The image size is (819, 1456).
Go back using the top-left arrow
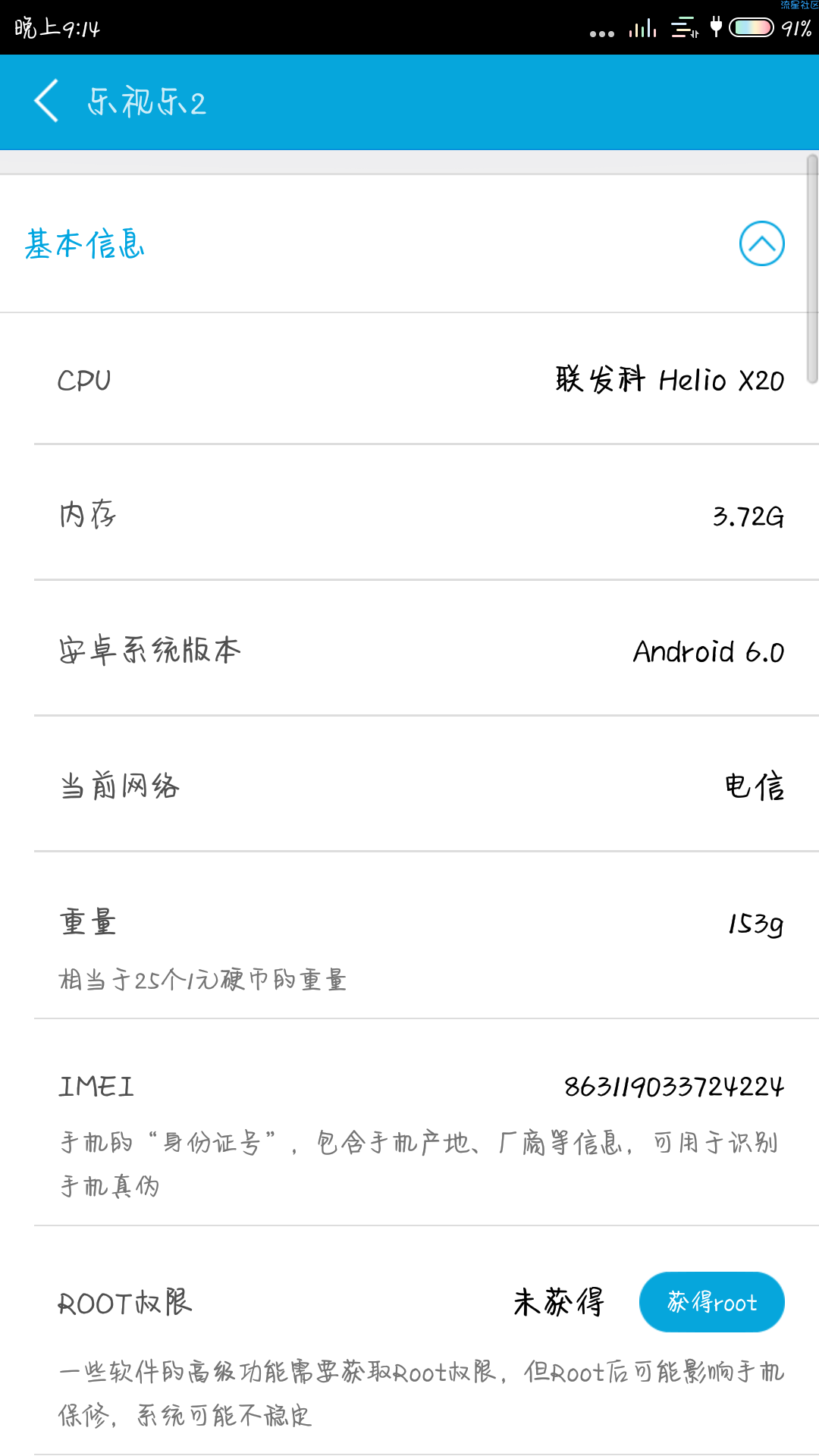(46, 101)
